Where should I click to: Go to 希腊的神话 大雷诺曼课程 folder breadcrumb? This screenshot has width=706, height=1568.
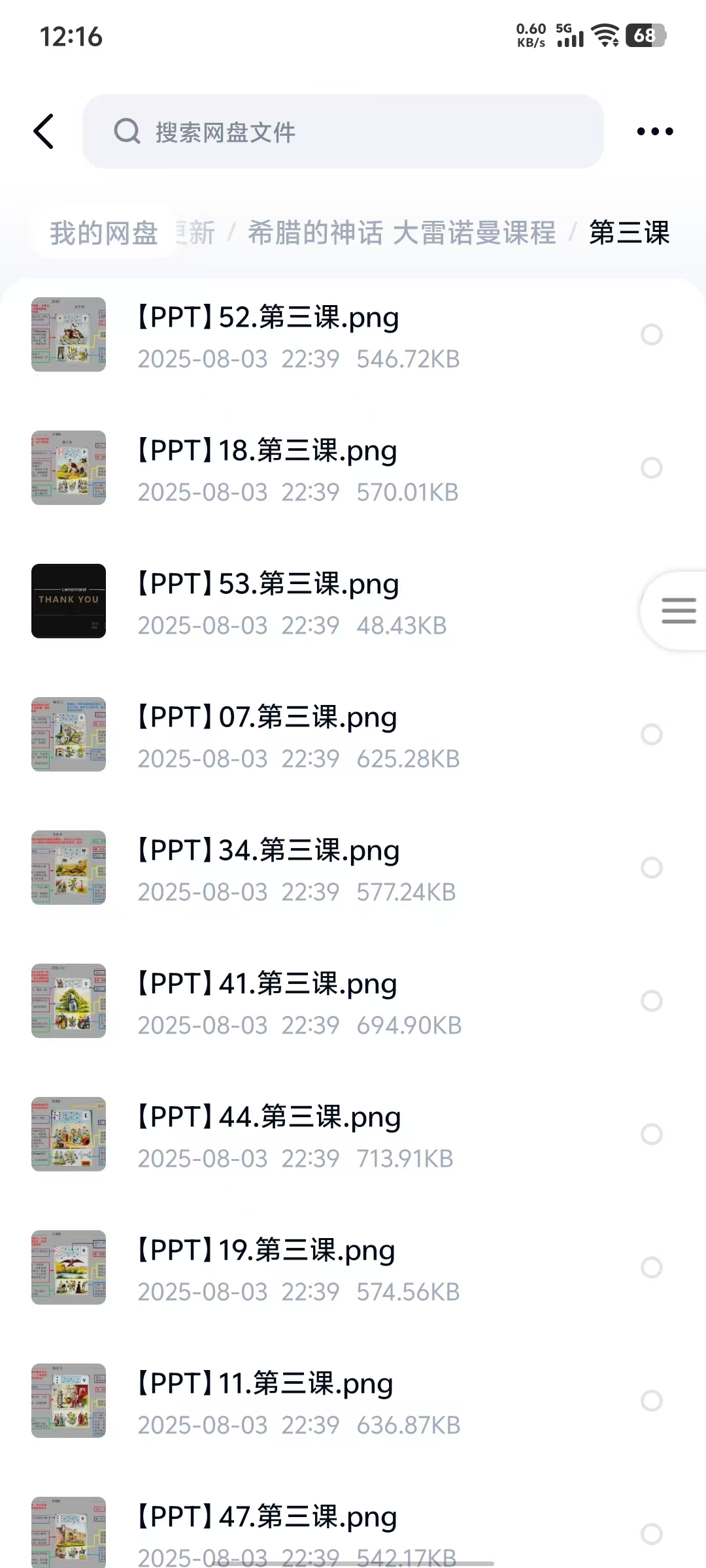point(401,233)
